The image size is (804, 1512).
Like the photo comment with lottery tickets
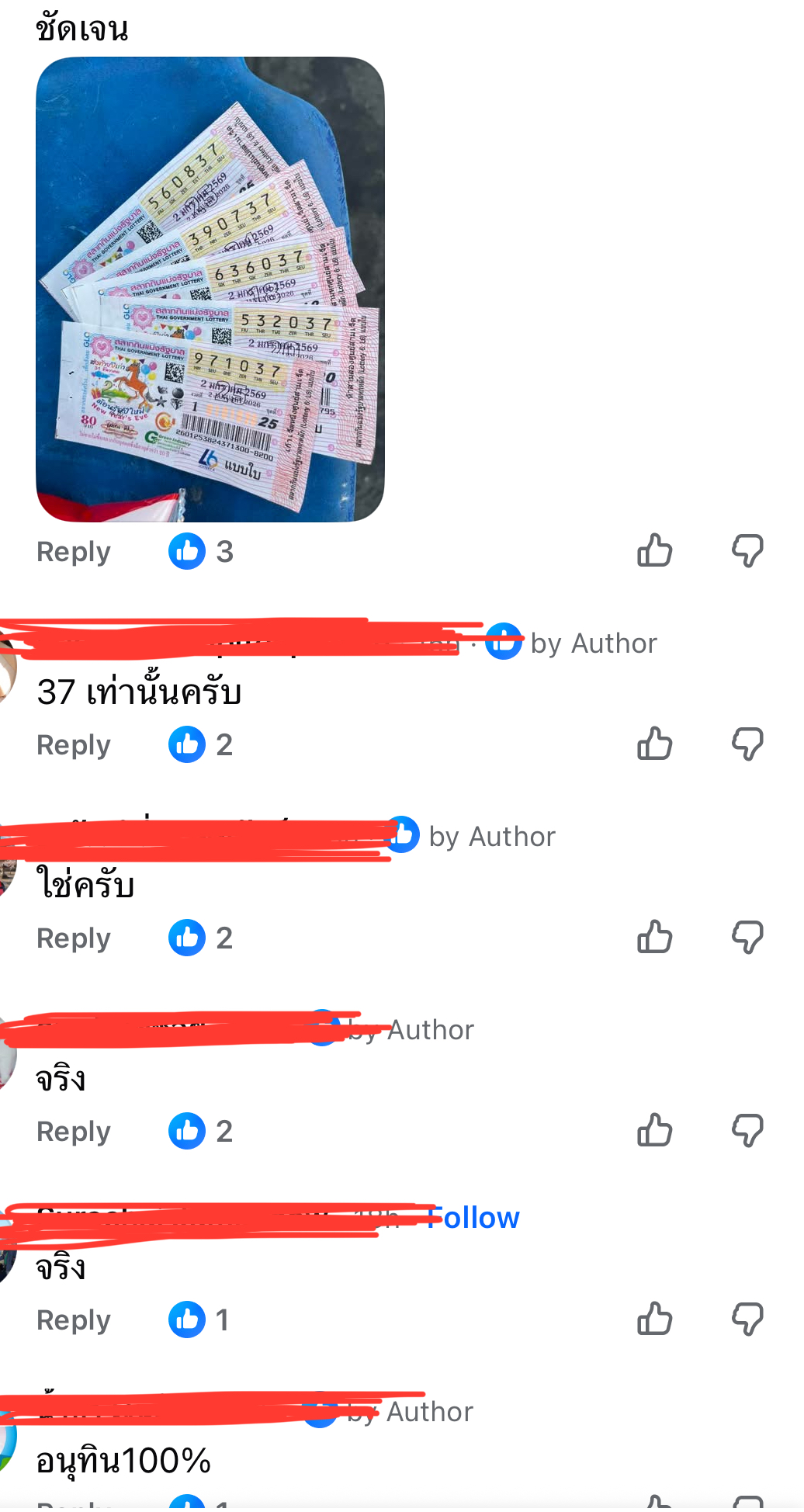point(654,551)
